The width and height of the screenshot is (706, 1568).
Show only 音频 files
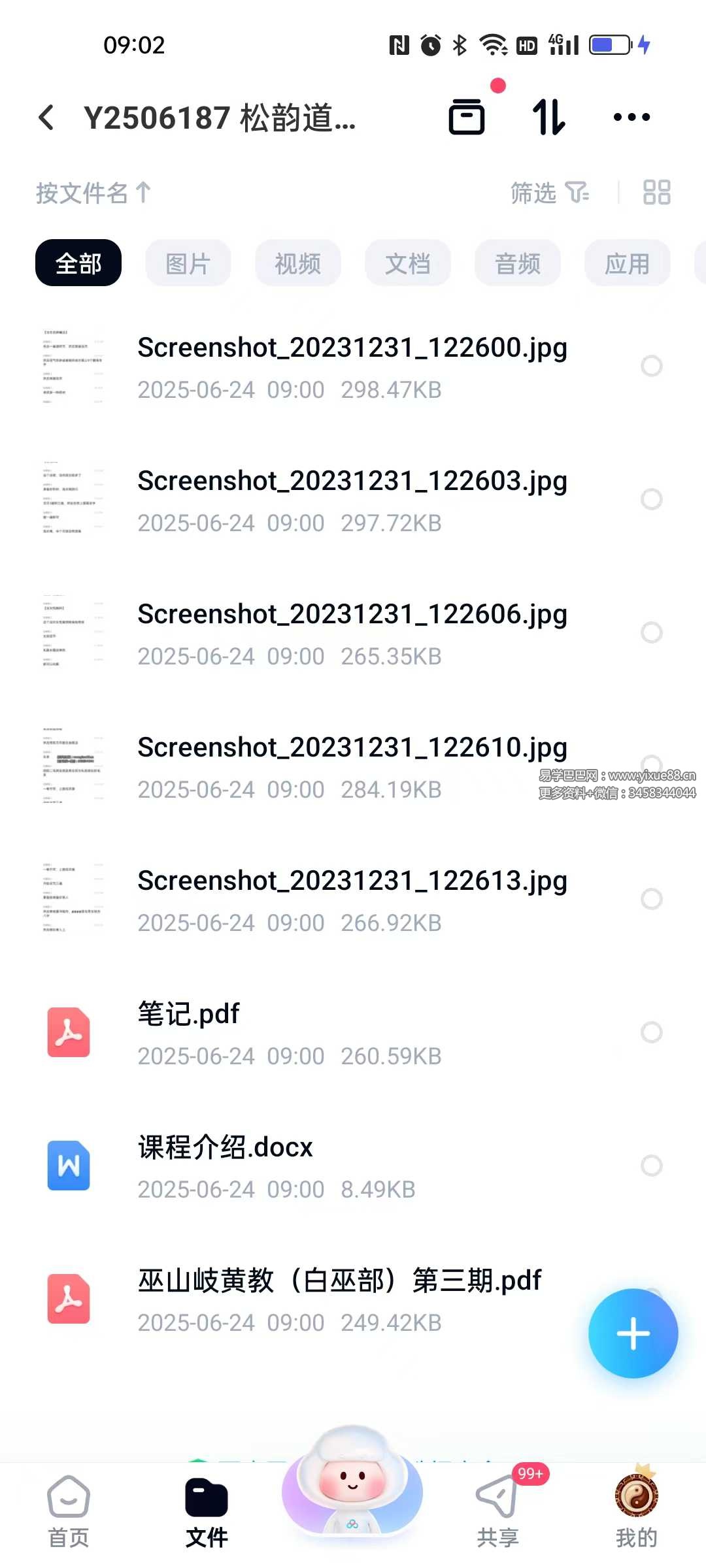(x=518, y=263)
